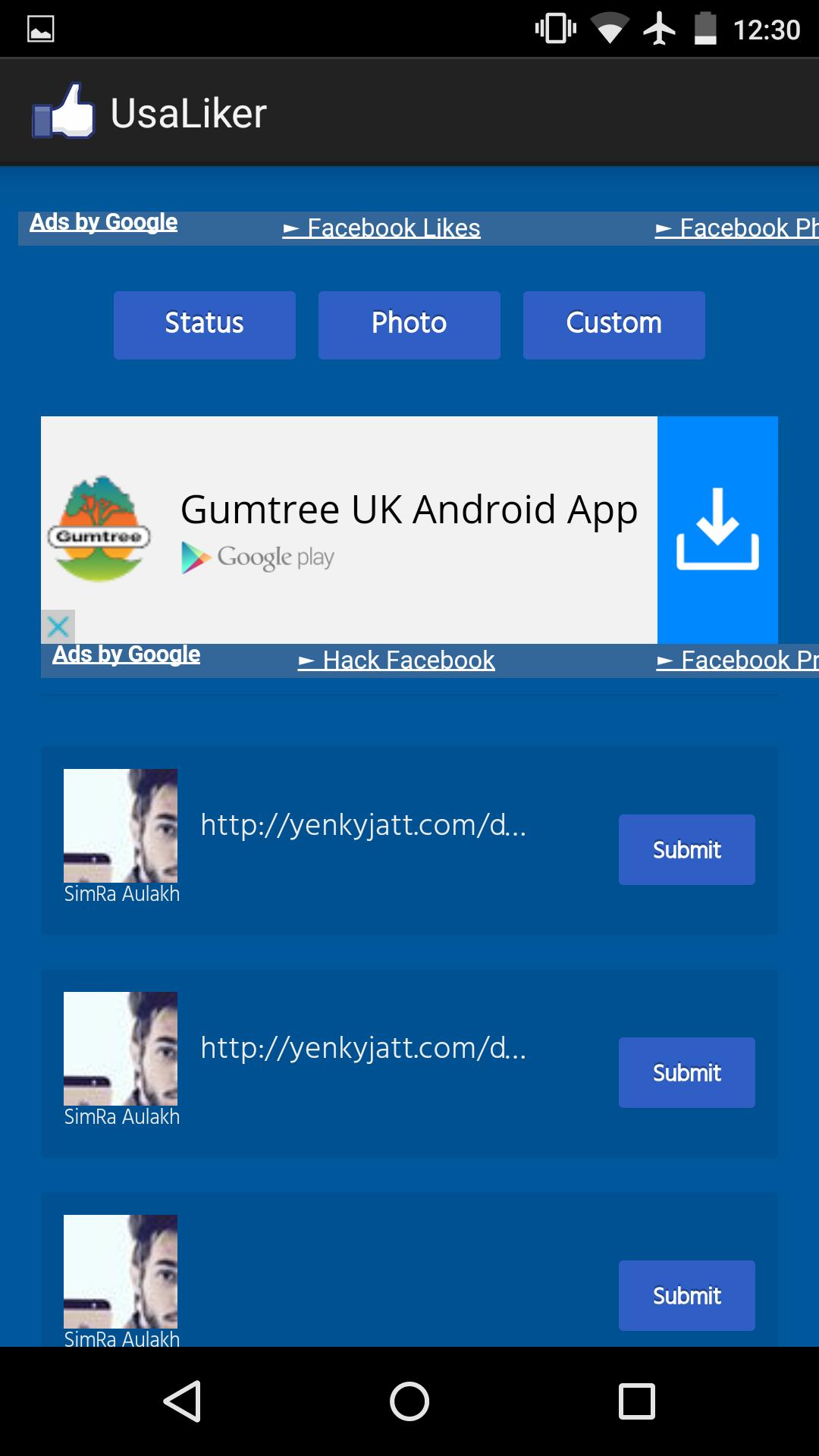819x1456 pixels.
Task: Select the Status button
Action: [204, 325]
